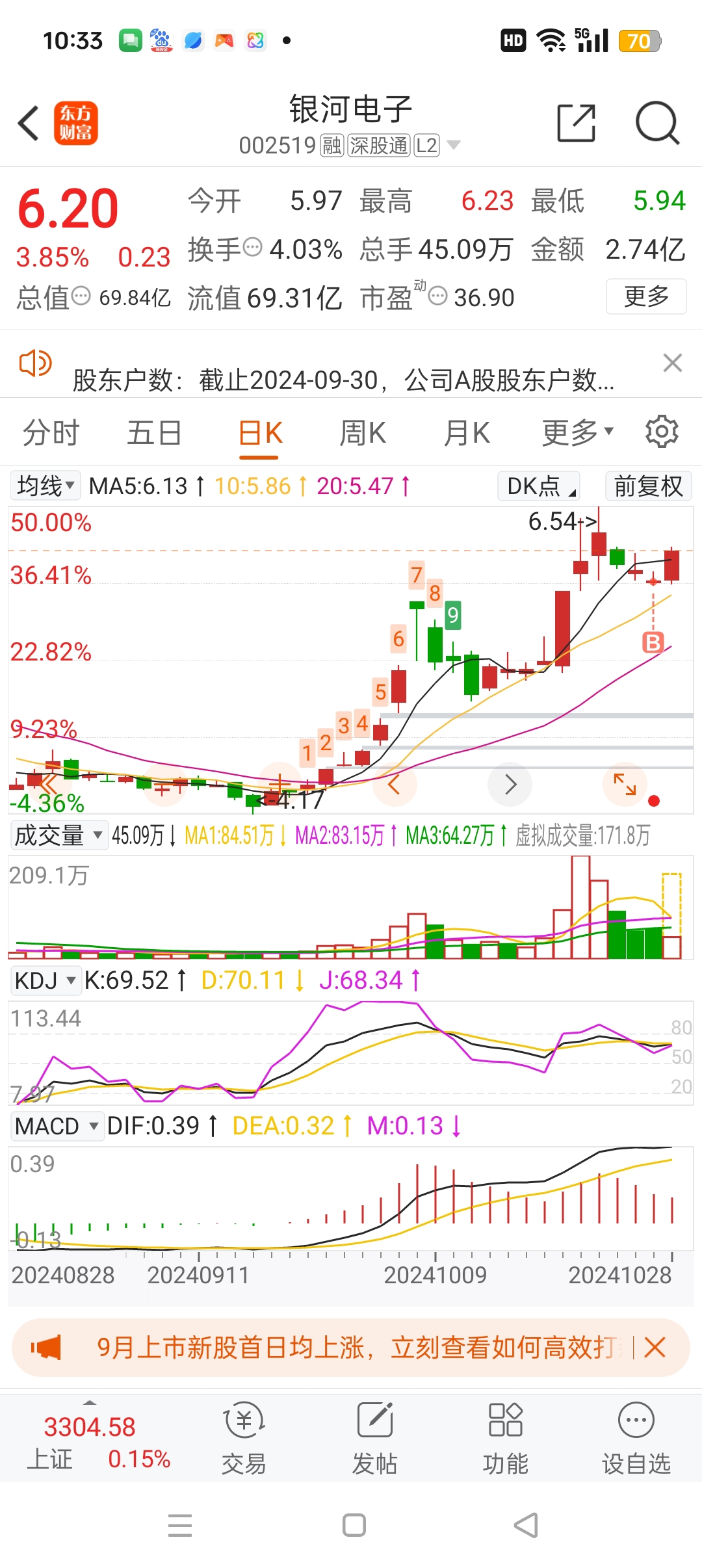The image size is (702, 1568).
Task: Show the 月K monthly chart
Action: pyautogui.click(x=467, y=433)
